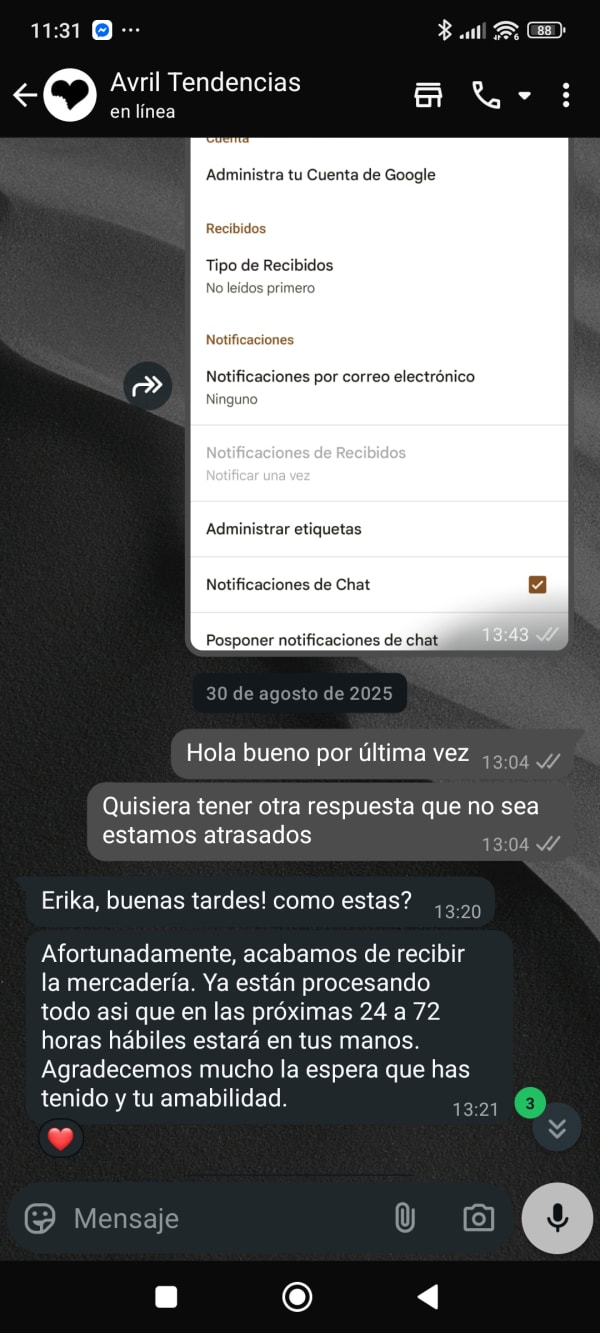
Task: Open the three-dot overflow menu
Action: coord(566,95)
